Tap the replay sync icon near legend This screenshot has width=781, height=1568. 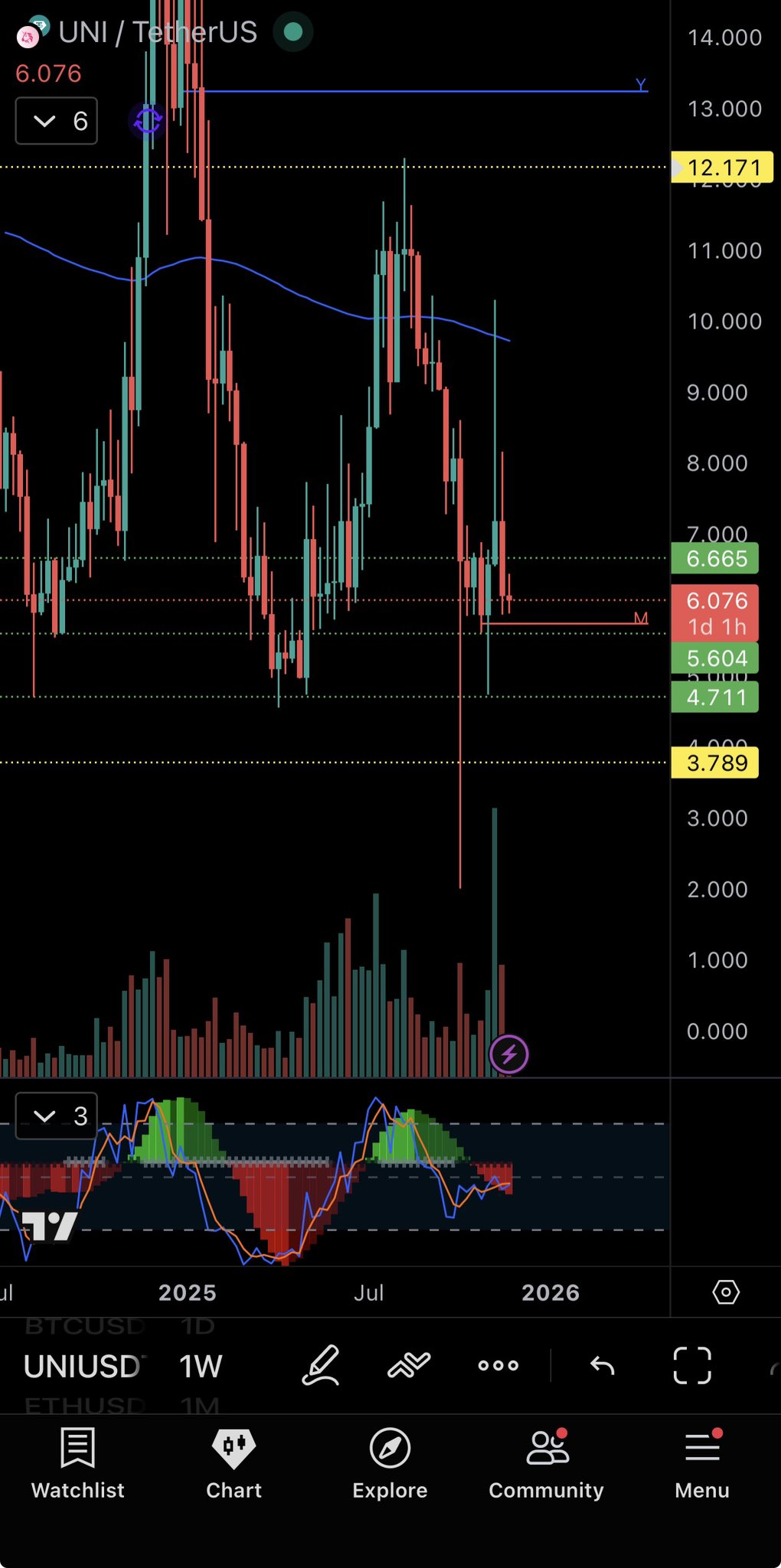pos(149,120)
